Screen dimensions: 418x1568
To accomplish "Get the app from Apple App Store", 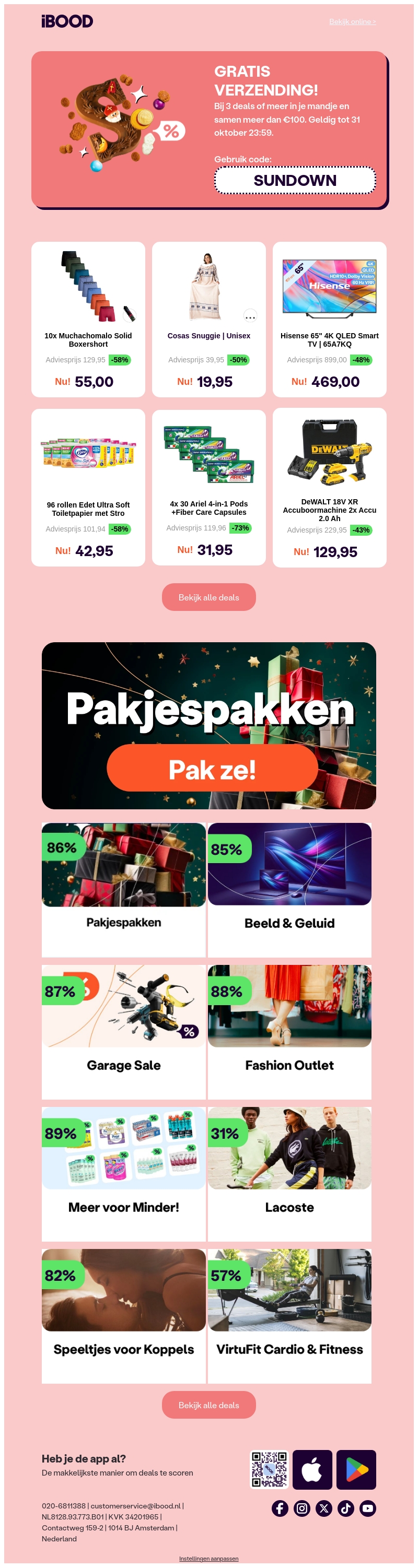I will pos(312,1469).
